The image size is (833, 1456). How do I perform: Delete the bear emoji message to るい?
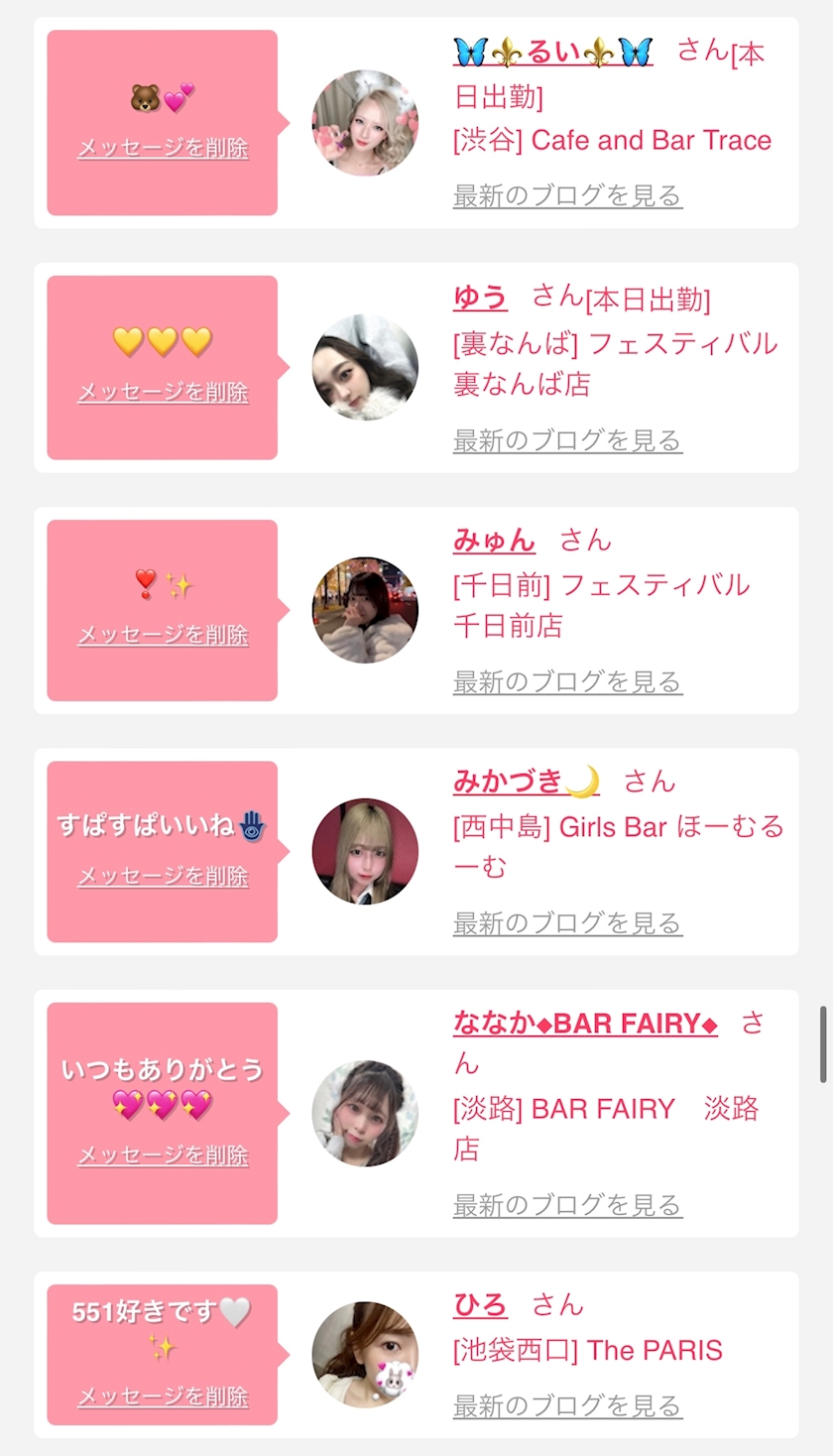pos(163,149)
